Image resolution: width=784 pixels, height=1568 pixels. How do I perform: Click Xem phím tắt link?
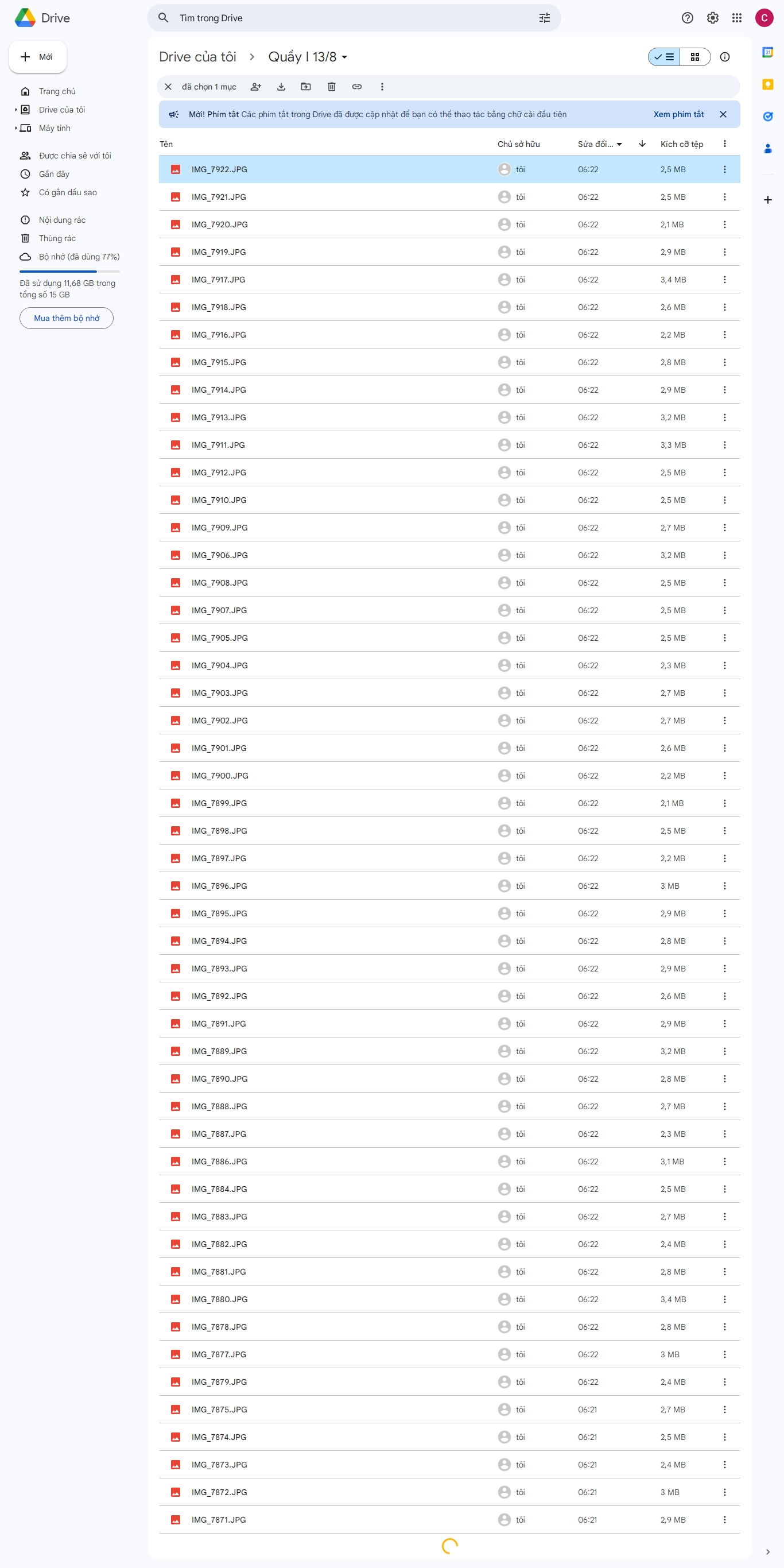click(678, 114)
